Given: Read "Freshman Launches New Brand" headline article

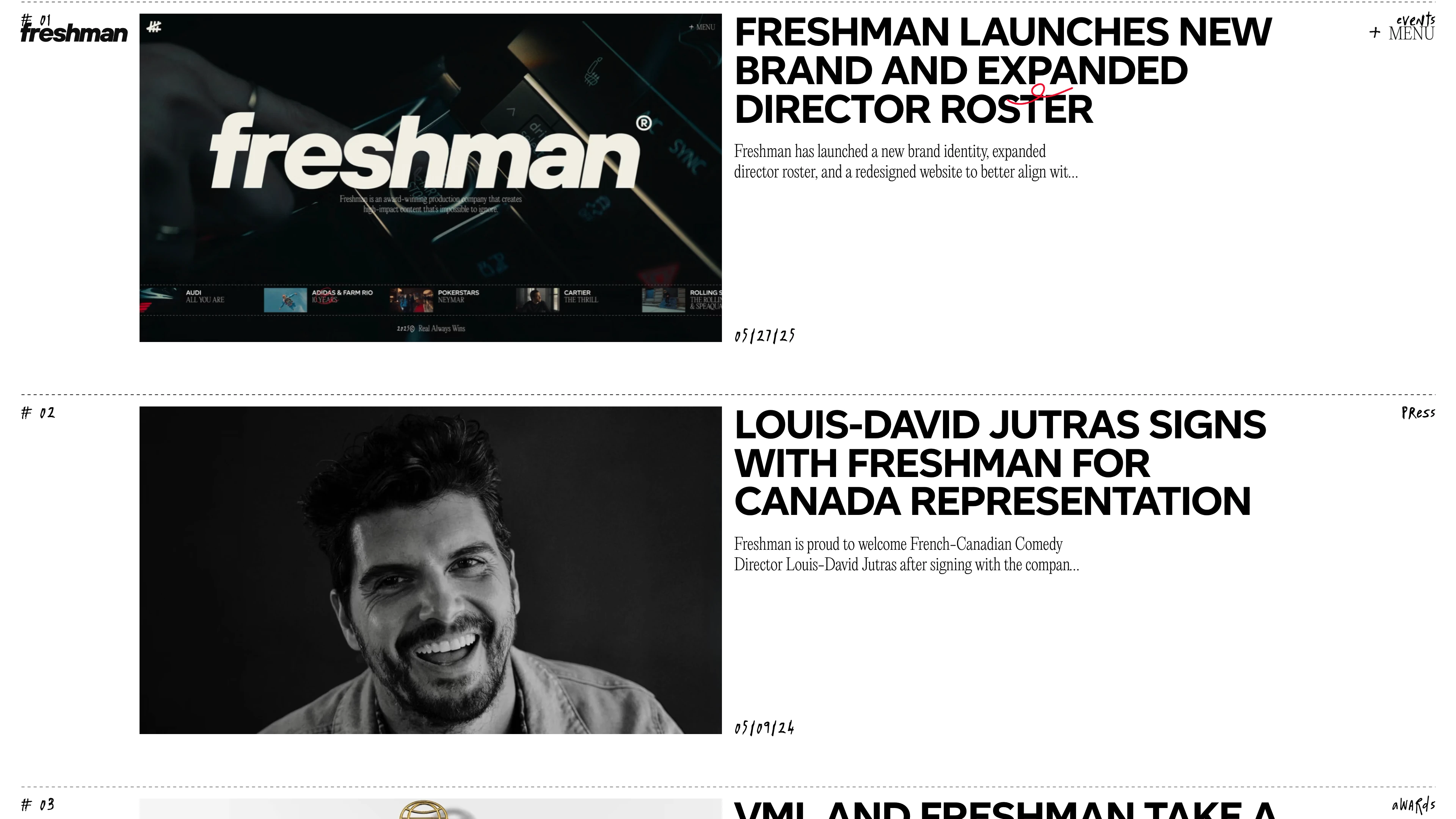Looking at the screenshot, I should tap(1002, 71).
